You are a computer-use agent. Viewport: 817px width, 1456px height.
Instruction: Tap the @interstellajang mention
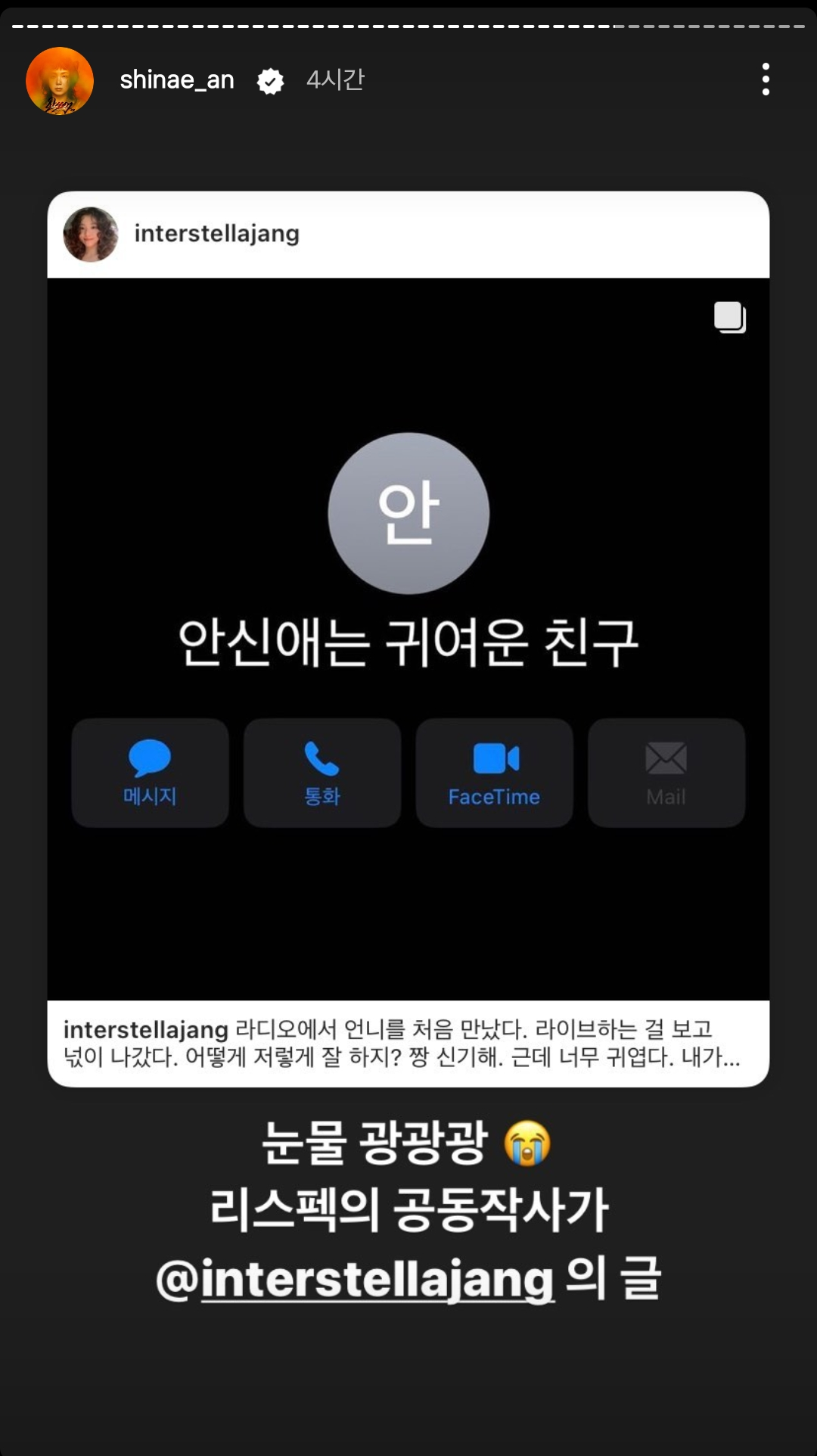[x=356, y=1279]
